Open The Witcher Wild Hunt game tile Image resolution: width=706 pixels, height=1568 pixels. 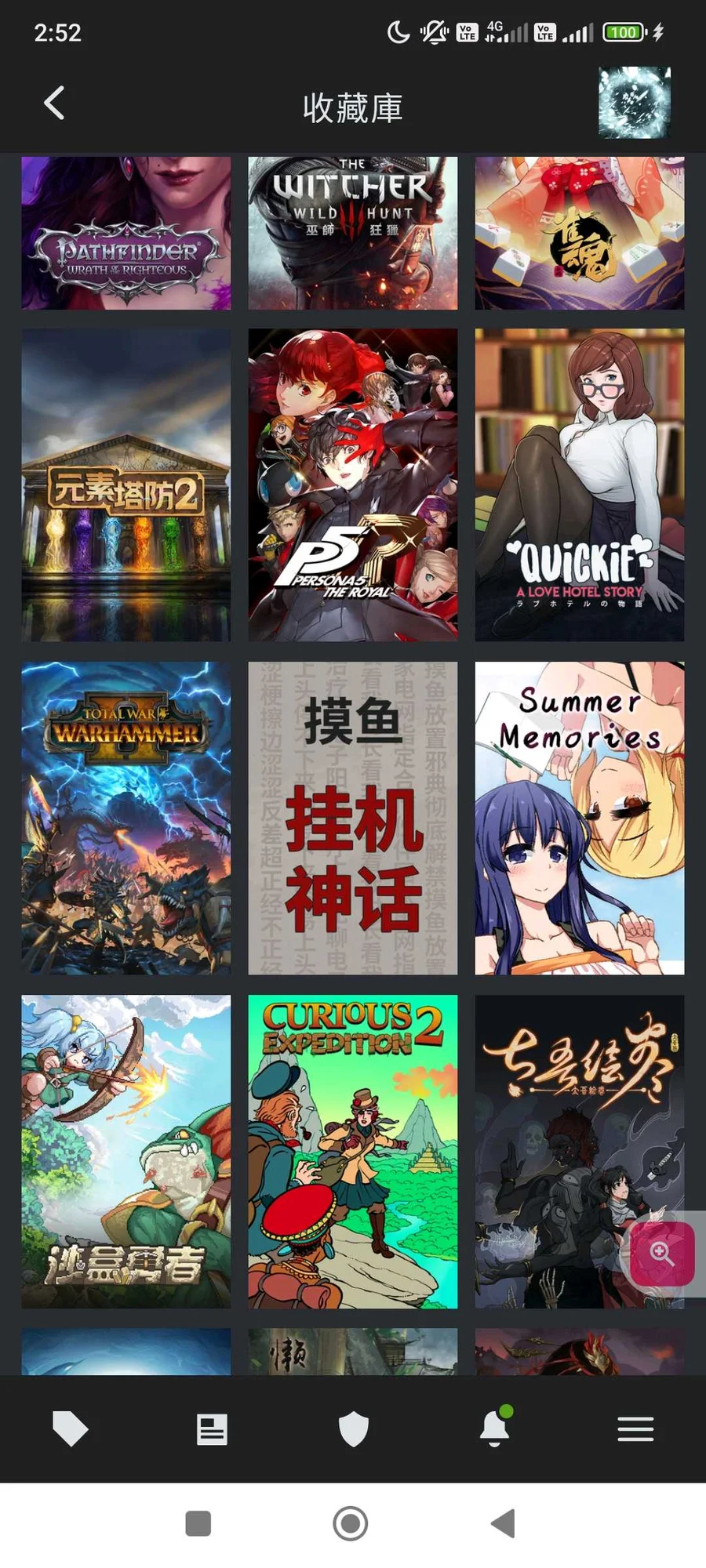coord(352,233)
